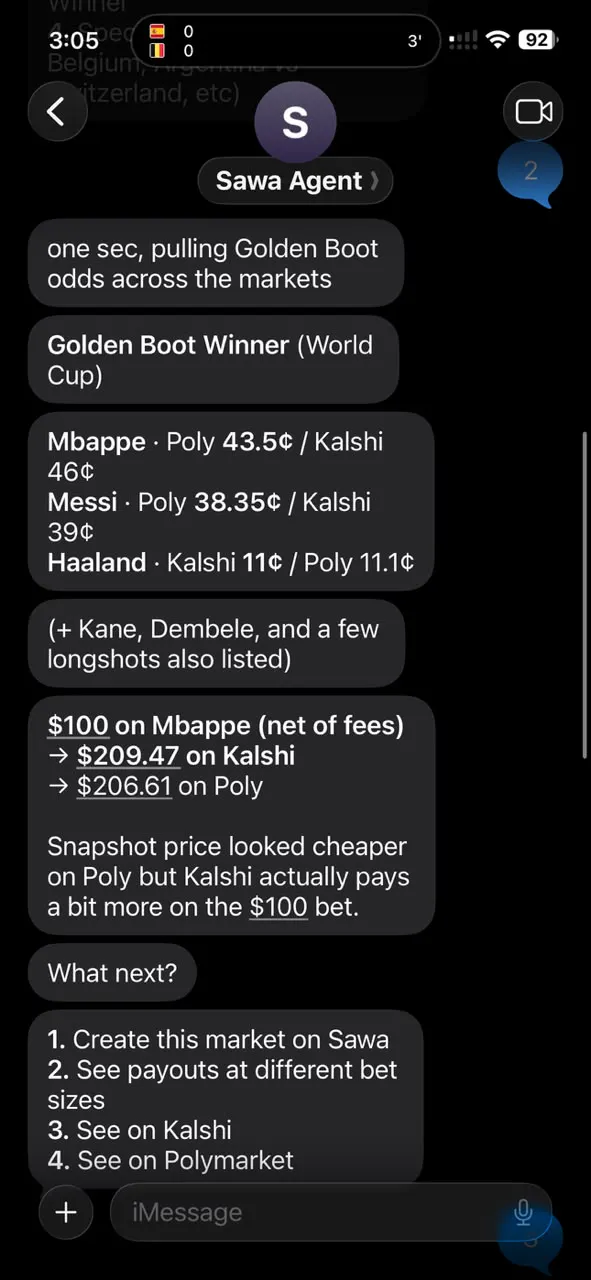Open the plus attachments menu
The height and width of the screenshot is (1280, 591).
click(66, 1212)
